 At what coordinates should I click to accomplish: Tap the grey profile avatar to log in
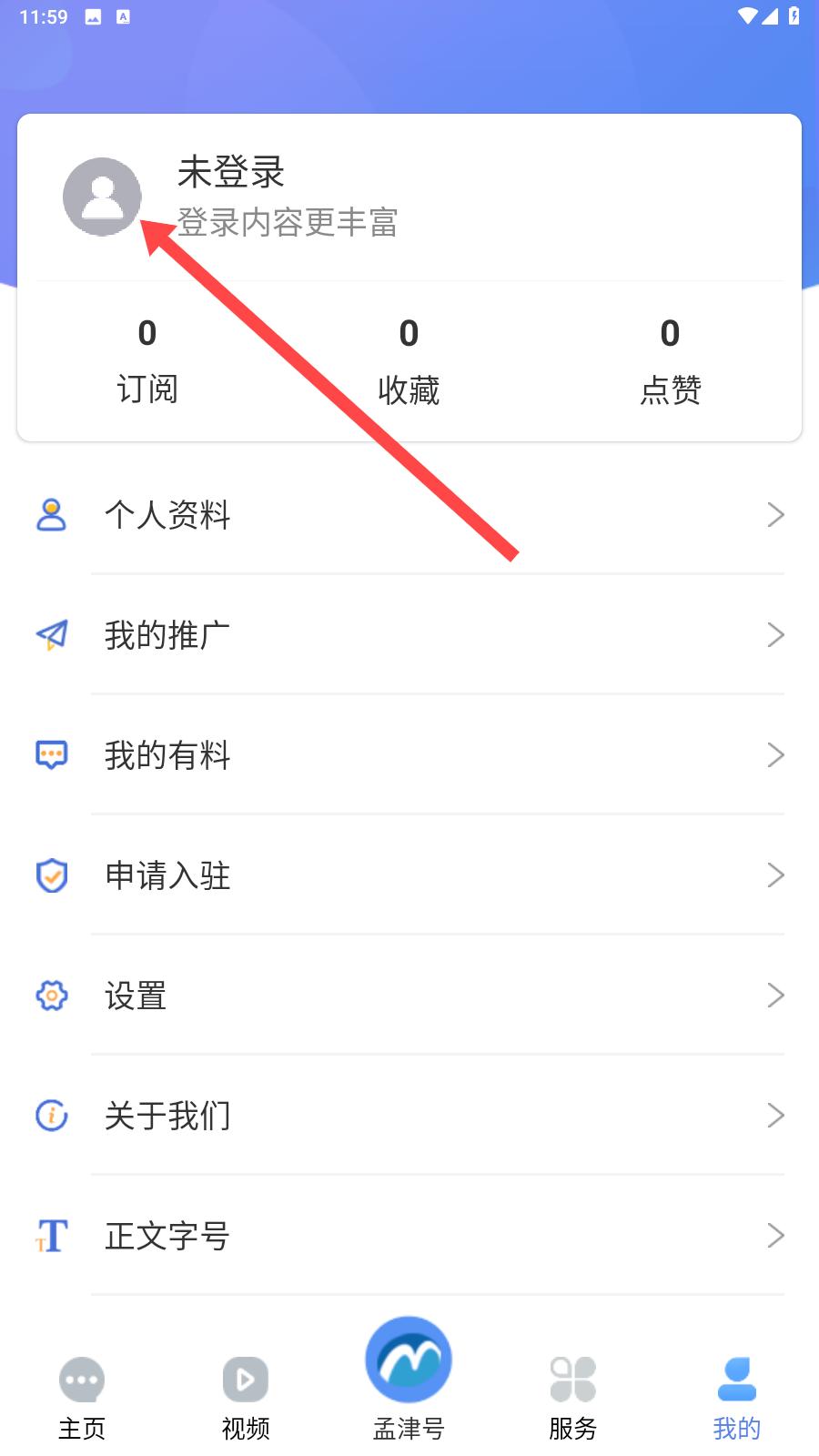(102, 197)
